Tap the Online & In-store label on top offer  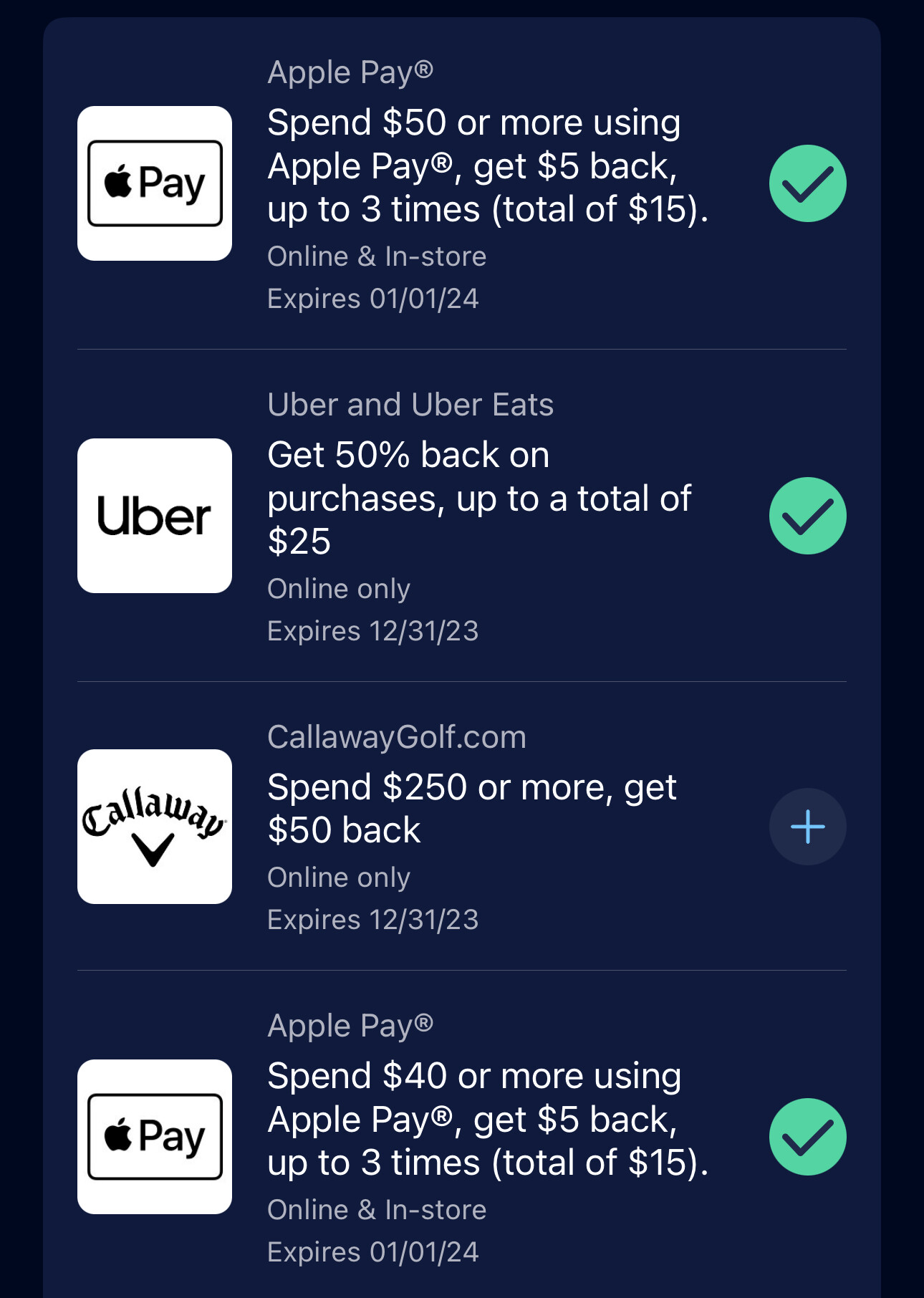coord(376,256)
